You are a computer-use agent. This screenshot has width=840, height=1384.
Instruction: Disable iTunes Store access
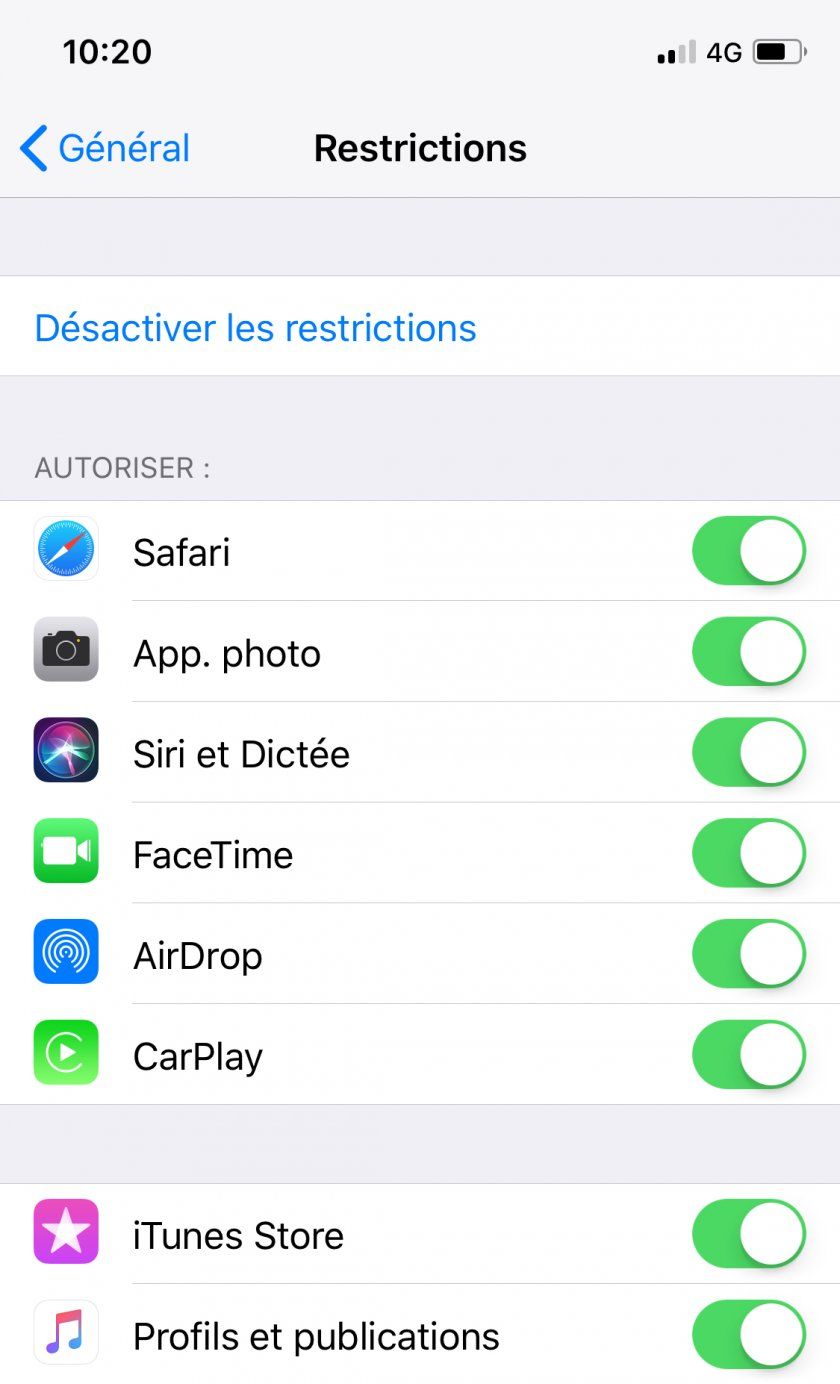tap(748, 1234)
